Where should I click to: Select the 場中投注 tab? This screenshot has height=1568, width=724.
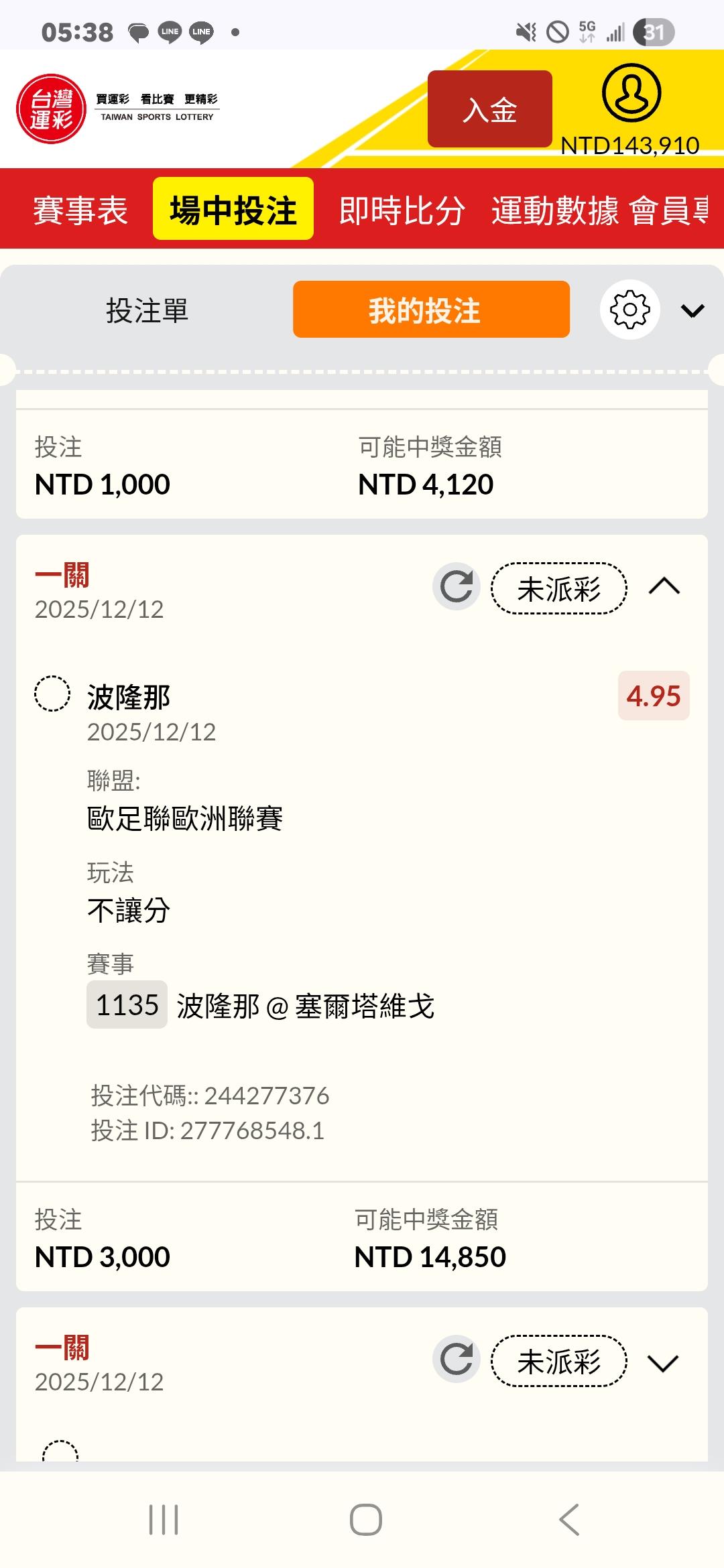coord(233,209)
